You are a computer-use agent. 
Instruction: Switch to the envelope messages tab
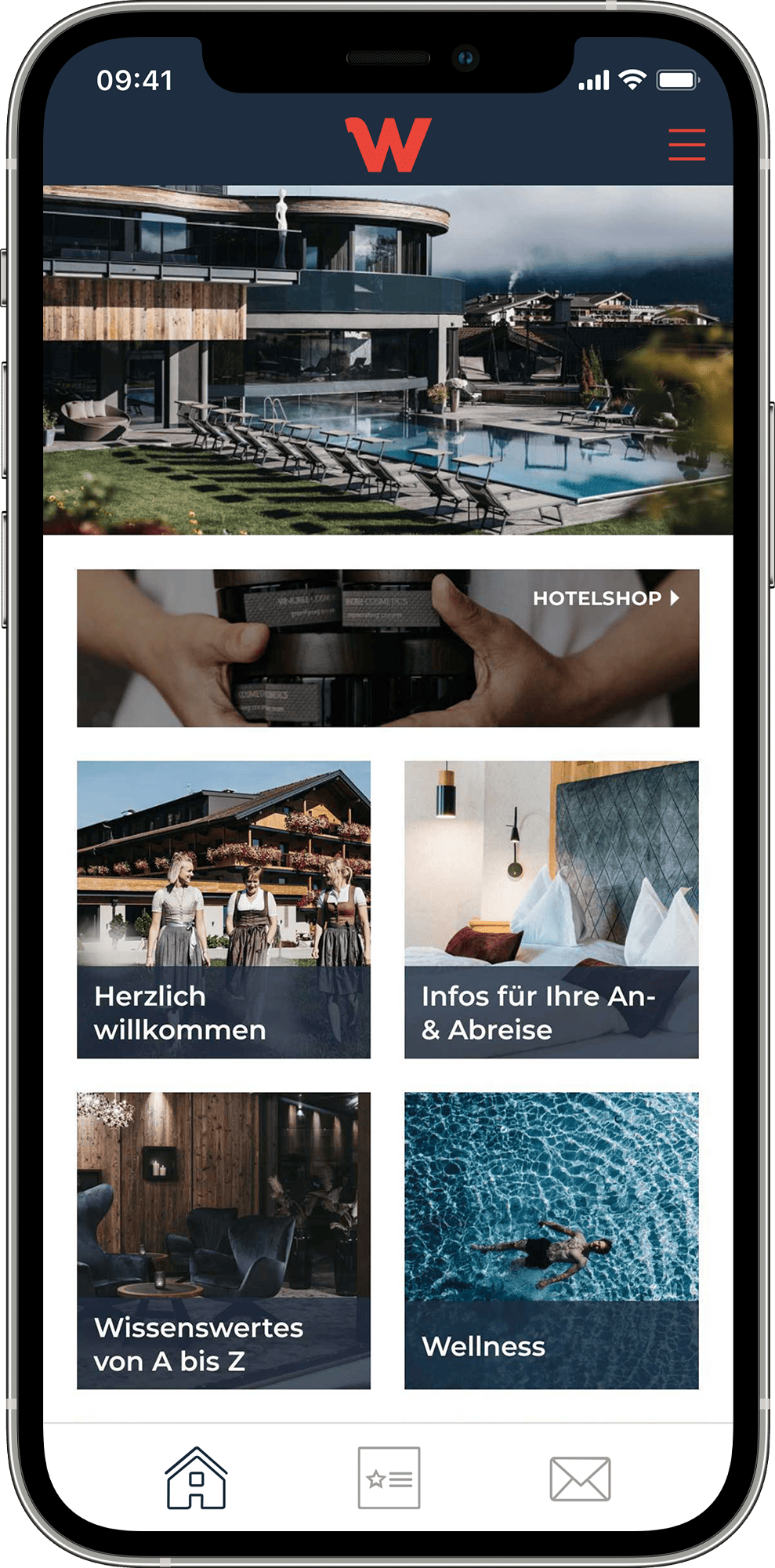[x=580, y=1479]
